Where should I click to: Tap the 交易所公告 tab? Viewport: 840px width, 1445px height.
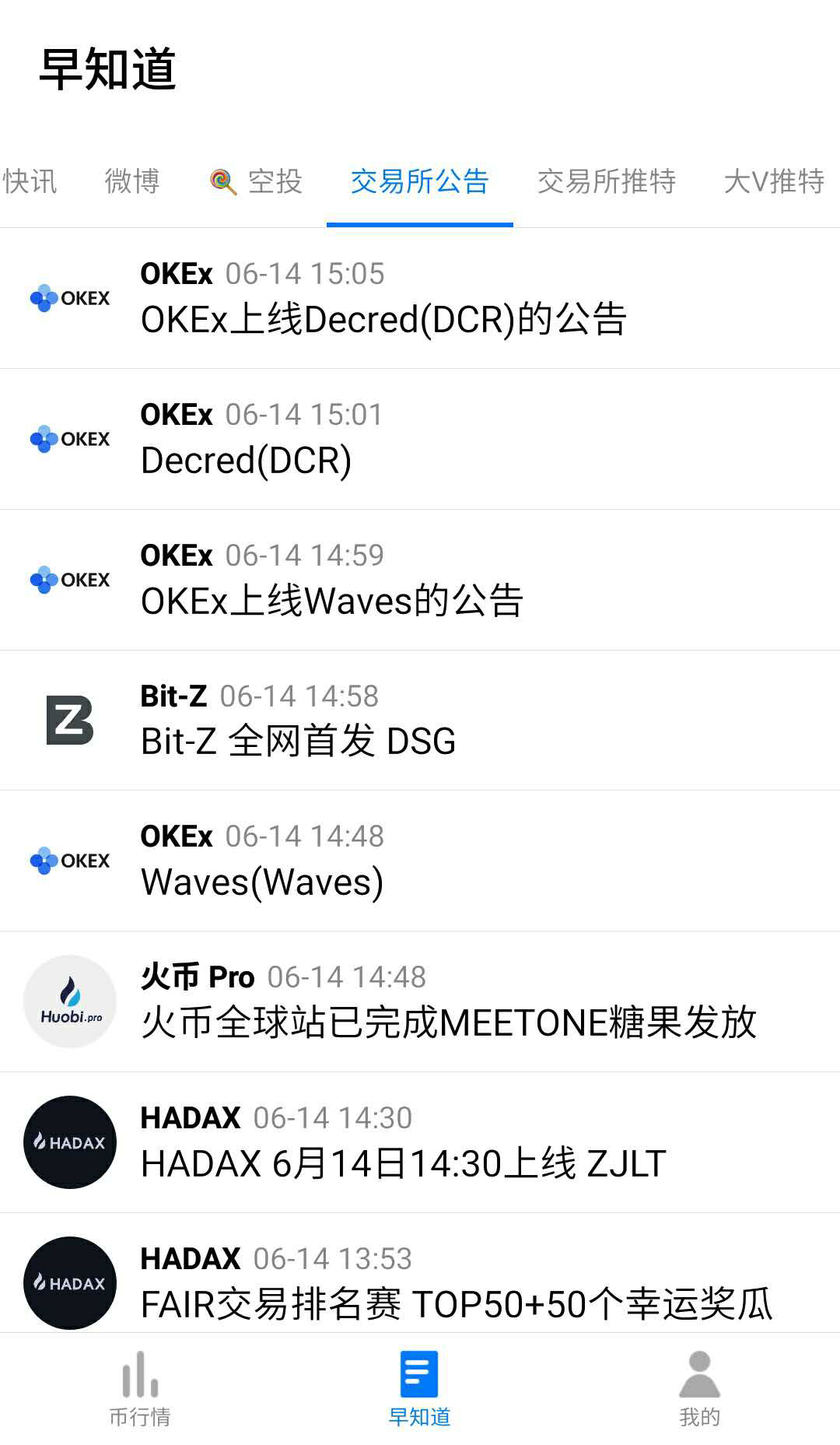[419, 181]
